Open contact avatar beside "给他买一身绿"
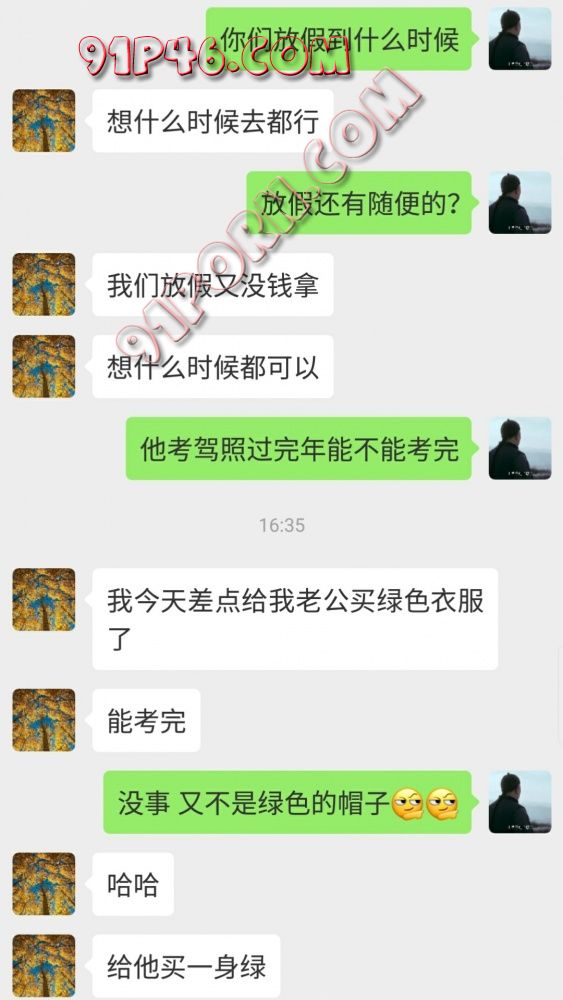563x1000 pixels. point(44,966)
